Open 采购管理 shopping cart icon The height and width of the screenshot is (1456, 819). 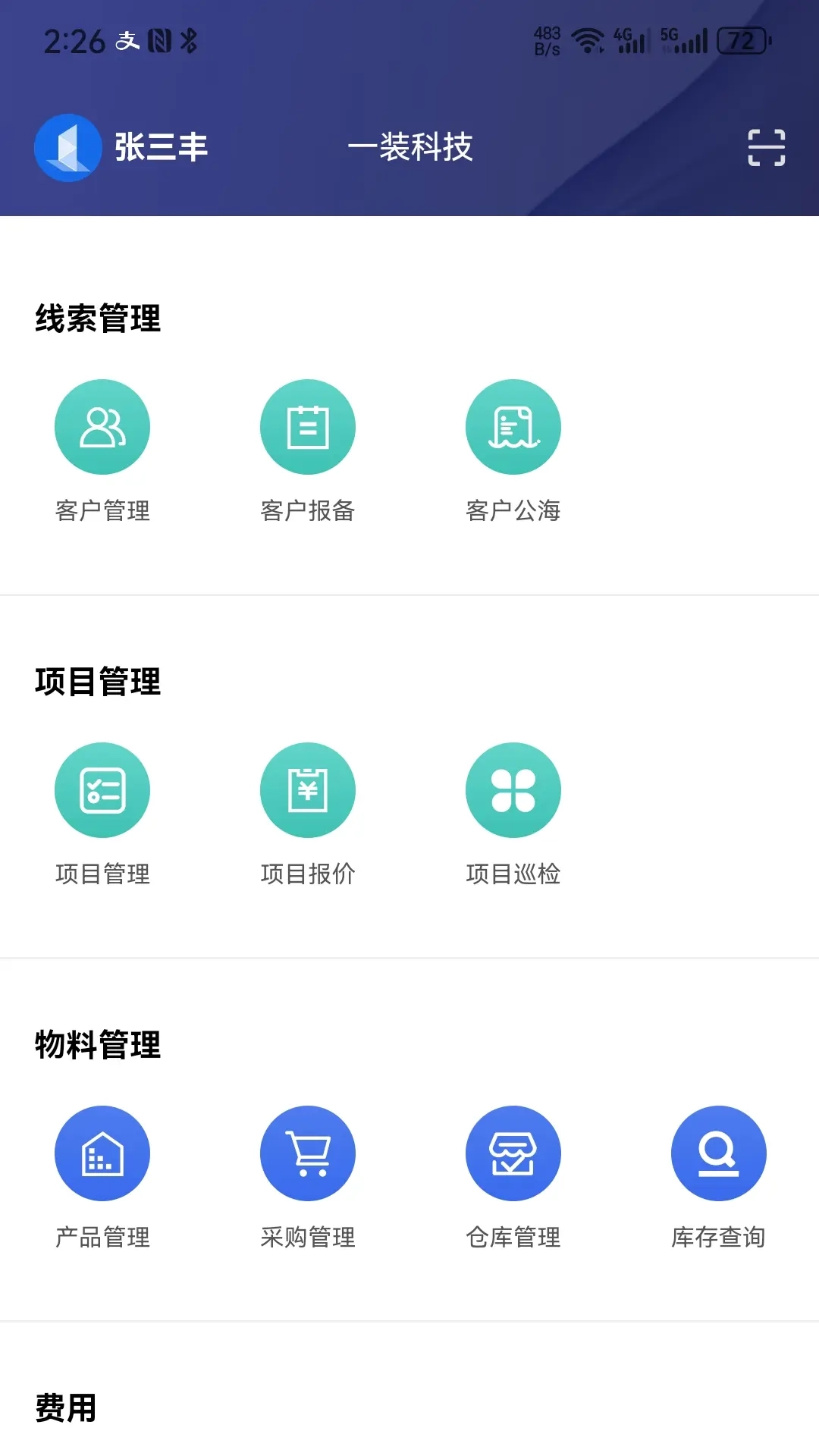tap(308, 1153)
